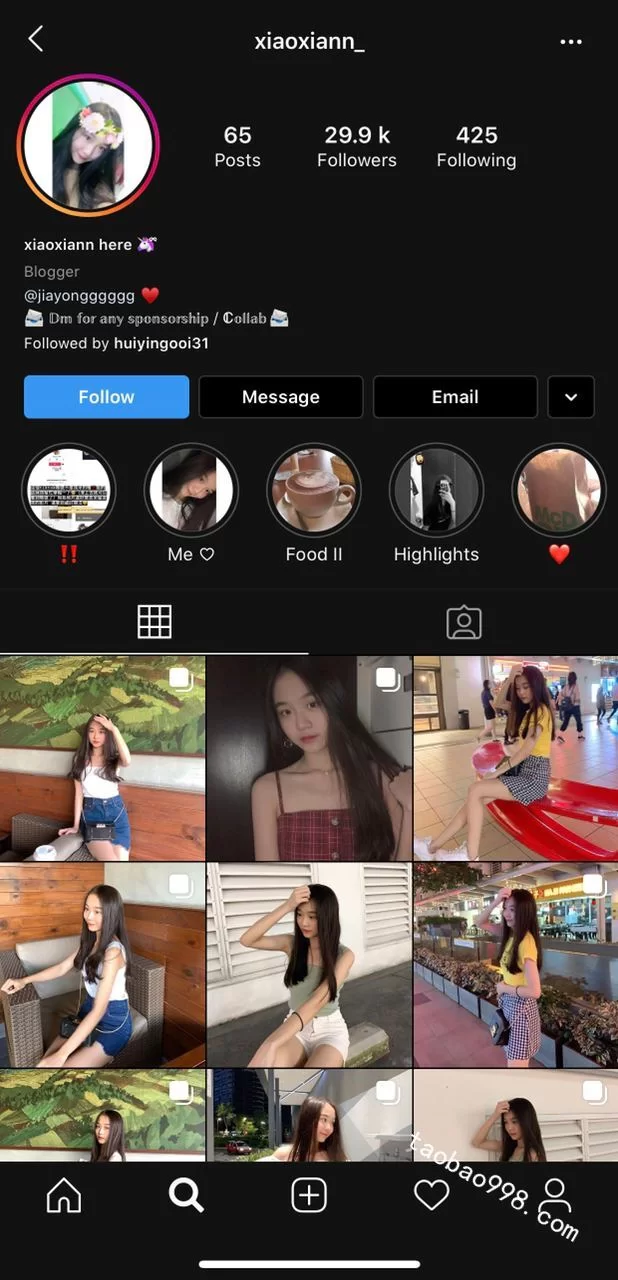Go to the home feed tab
The width and height of the screenshot is (618, 1280).
point(64,1195)
